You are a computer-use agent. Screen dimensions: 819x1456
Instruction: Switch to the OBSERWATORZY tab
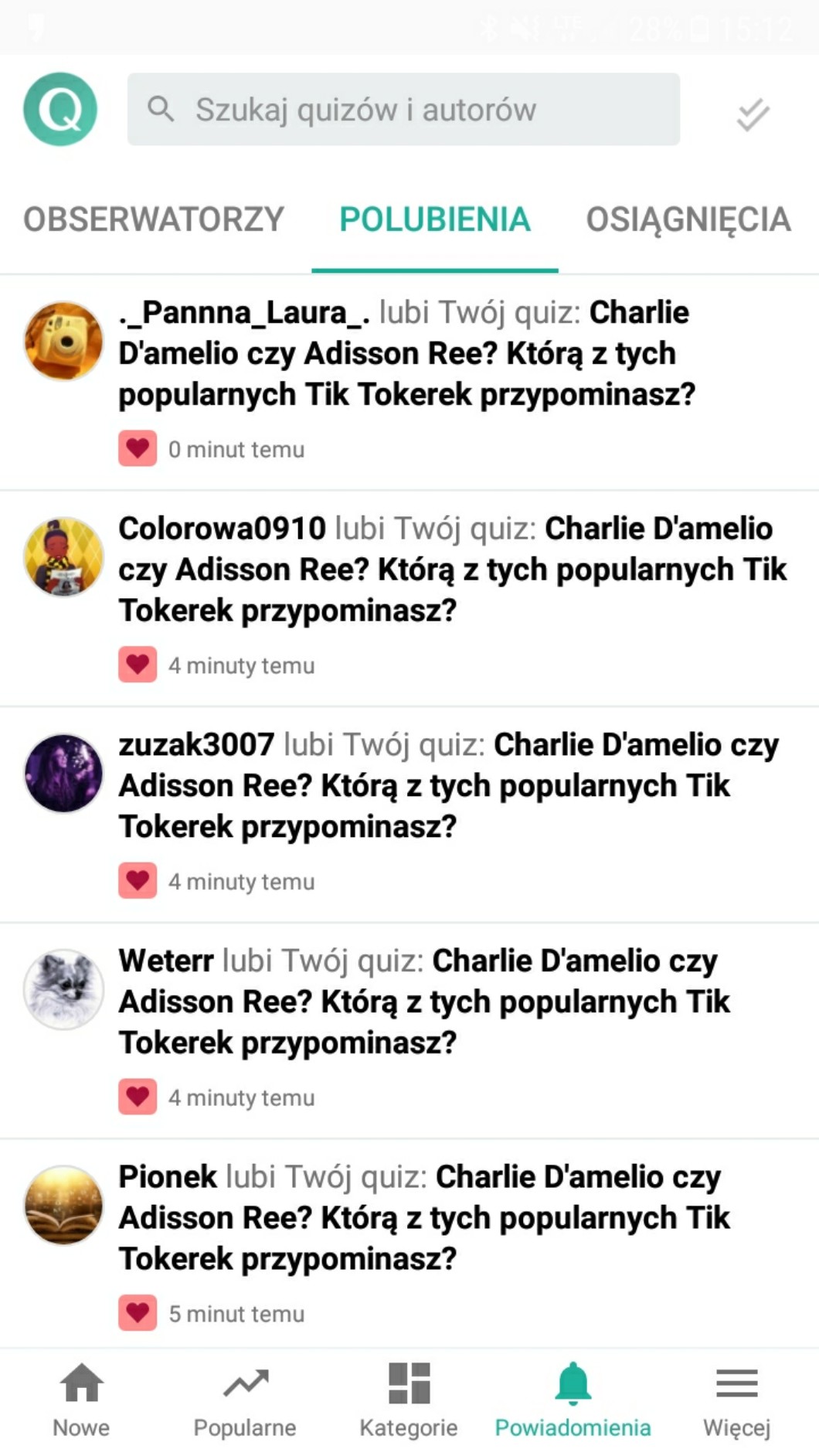tap(154, 219)
